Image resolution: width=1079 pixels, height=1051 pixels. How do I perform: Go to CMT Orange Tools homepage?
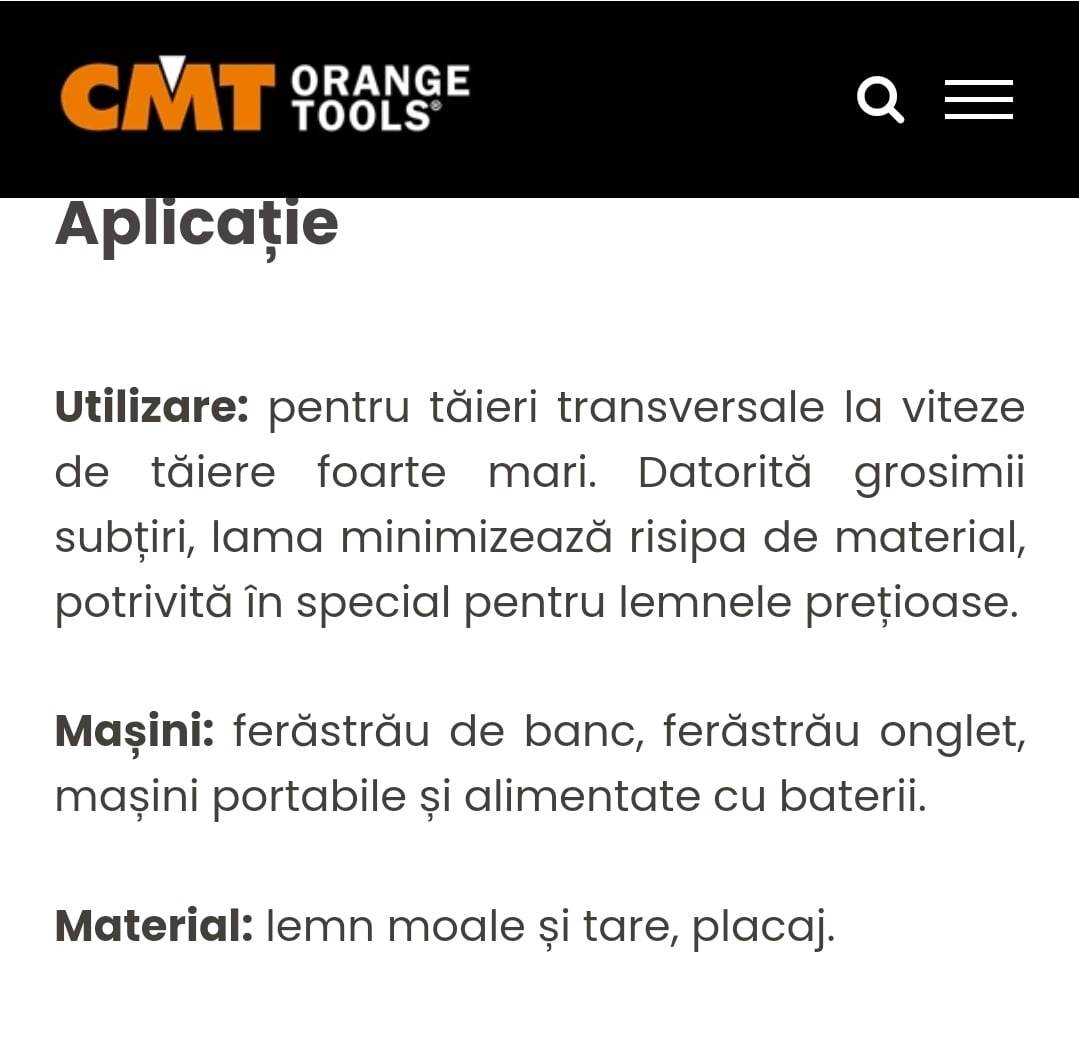(265, 96)
